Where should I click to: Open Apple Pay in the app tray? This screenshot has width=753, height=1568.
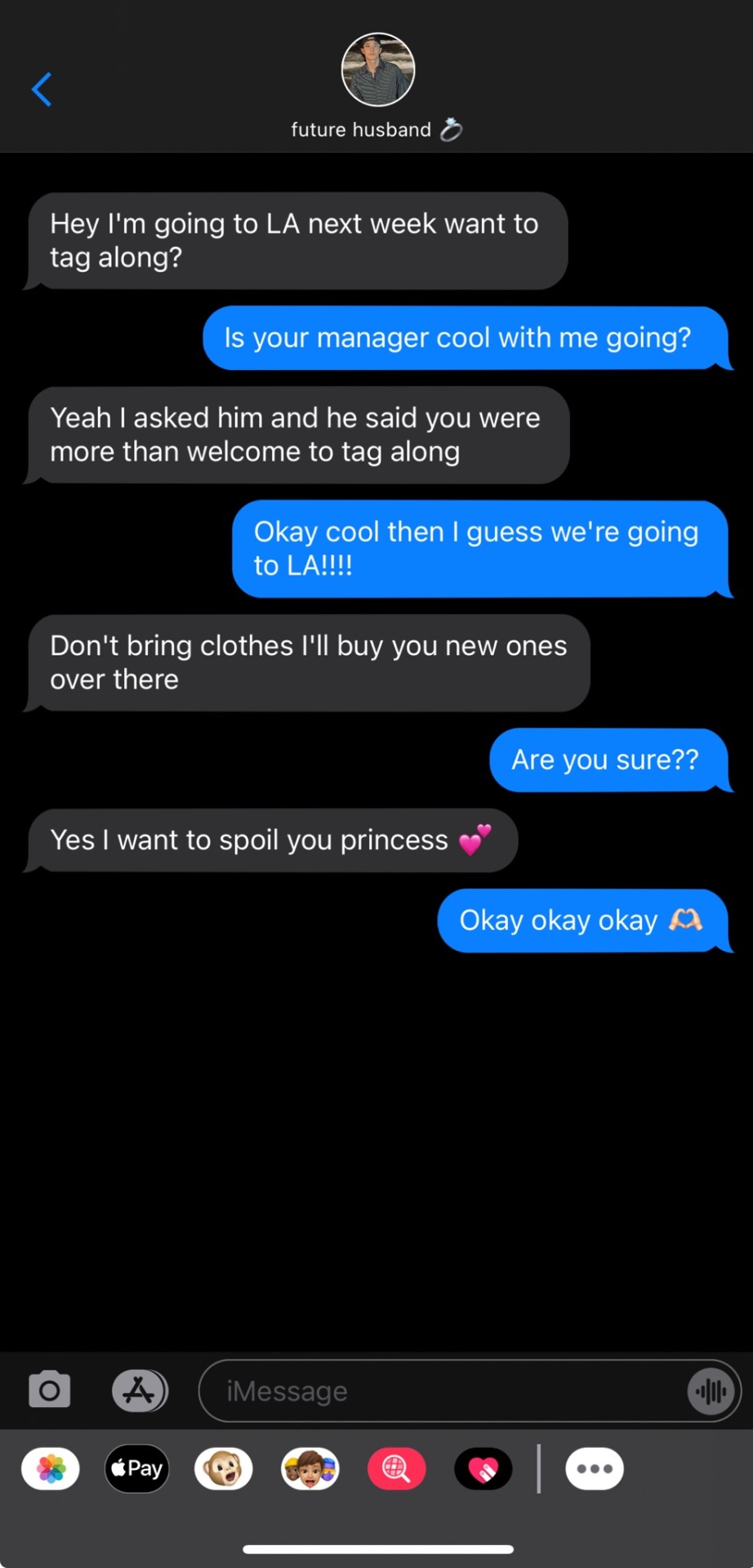(x=137, y=1468)
